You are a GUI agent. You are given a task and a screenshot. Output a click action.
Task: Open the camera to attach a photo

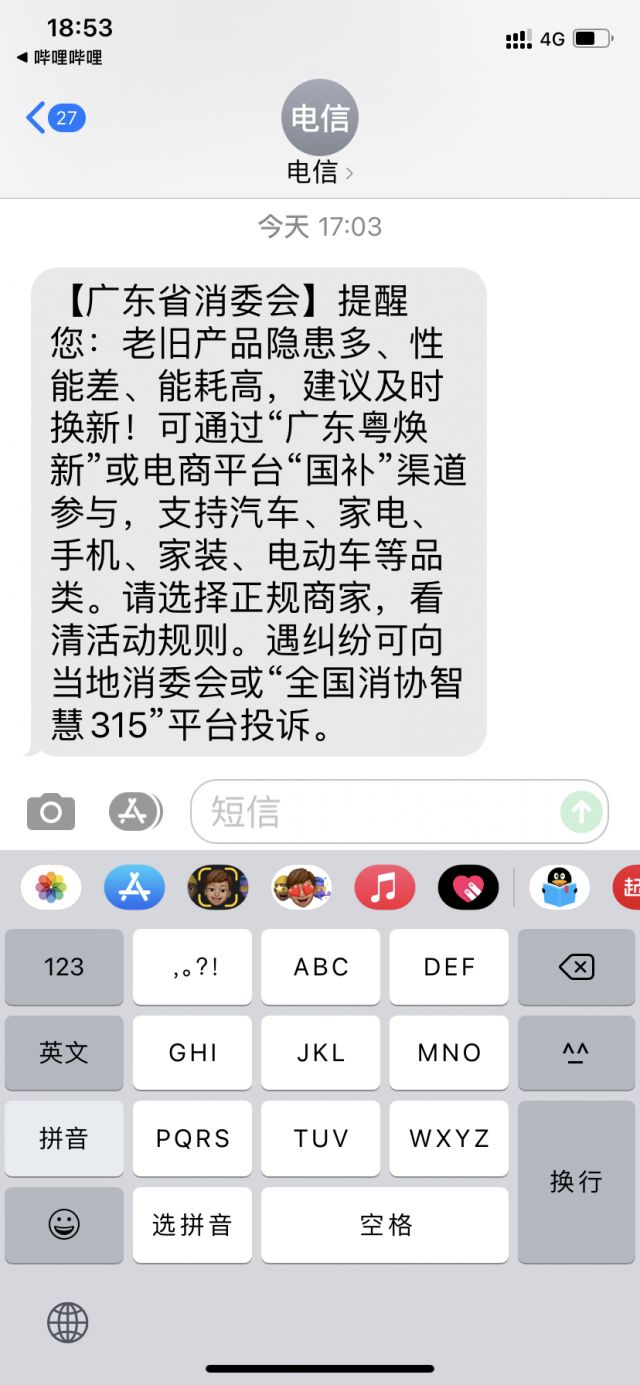[x=51, y=811]
